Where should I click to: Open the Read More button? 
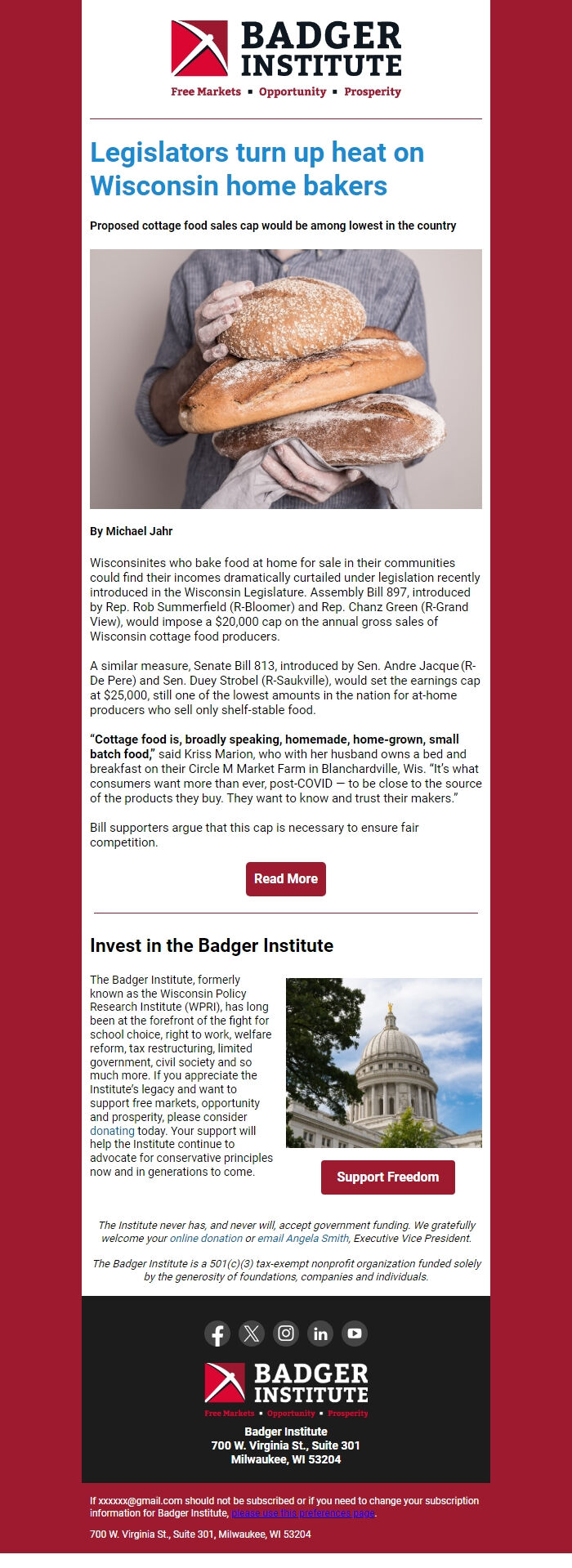pos(286,879)
